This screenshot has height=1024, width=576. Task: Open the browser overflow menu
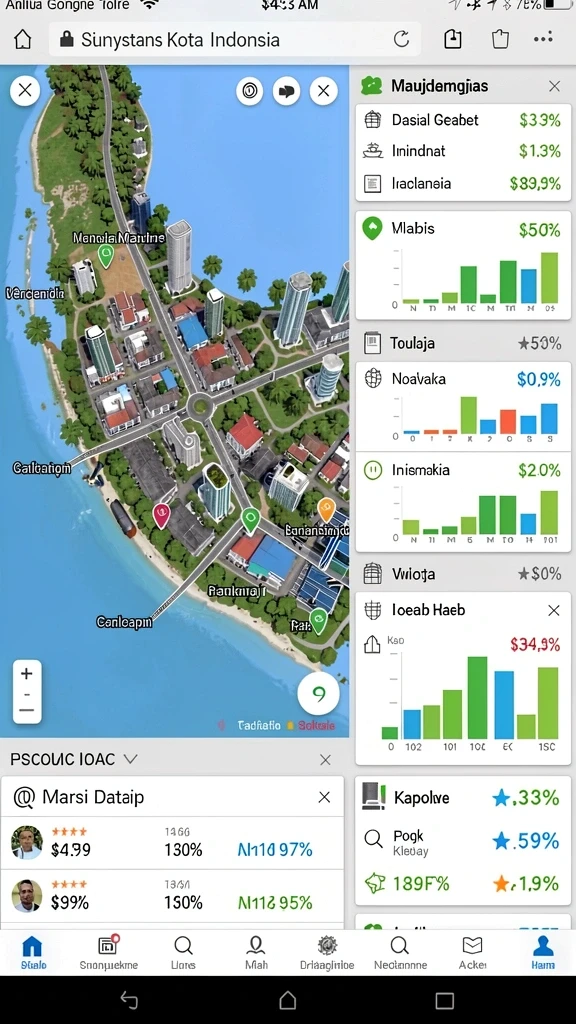pyautogui.click(x=543, y=39)
